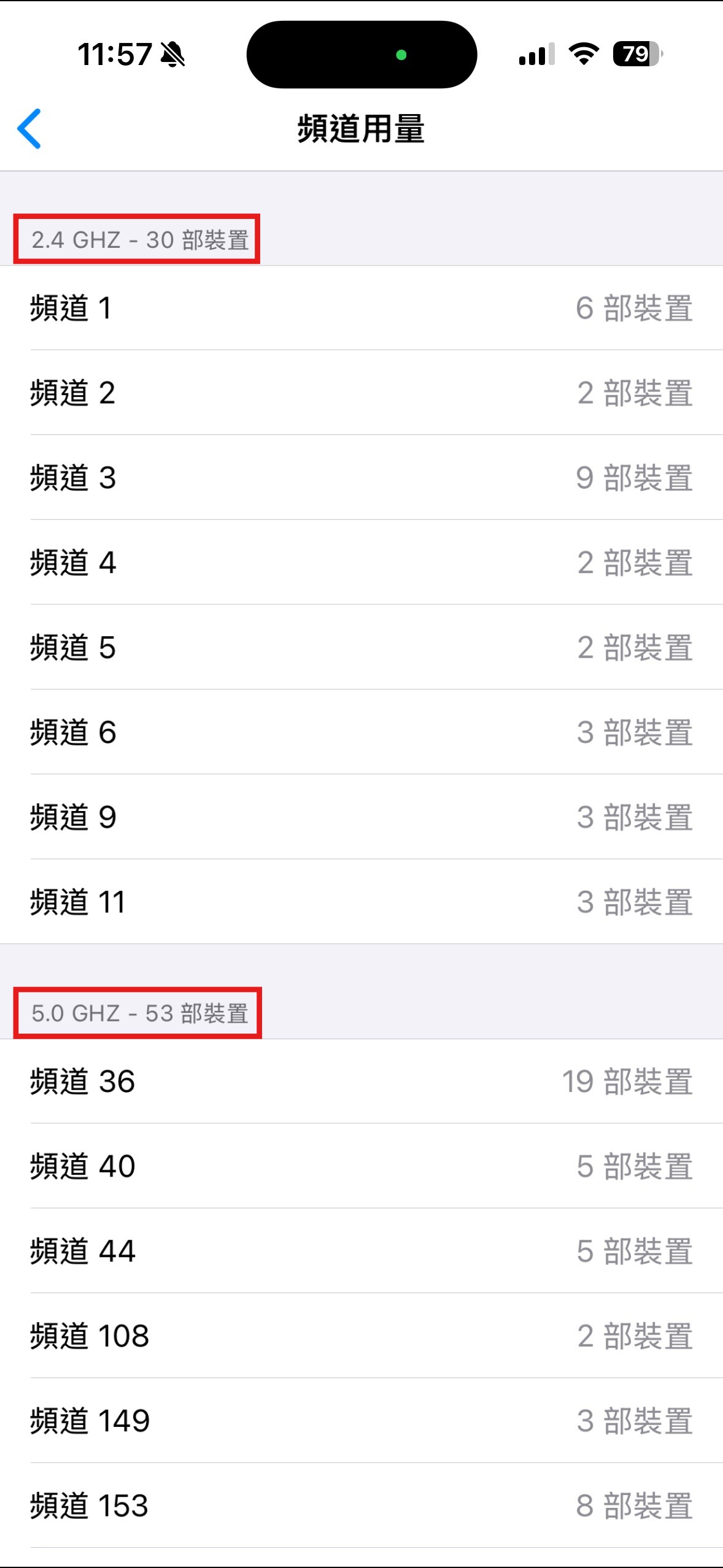Tap the green recording indicator dot
The height and width of the screenshot is (1568, 723).
click(x=402, y=55)
